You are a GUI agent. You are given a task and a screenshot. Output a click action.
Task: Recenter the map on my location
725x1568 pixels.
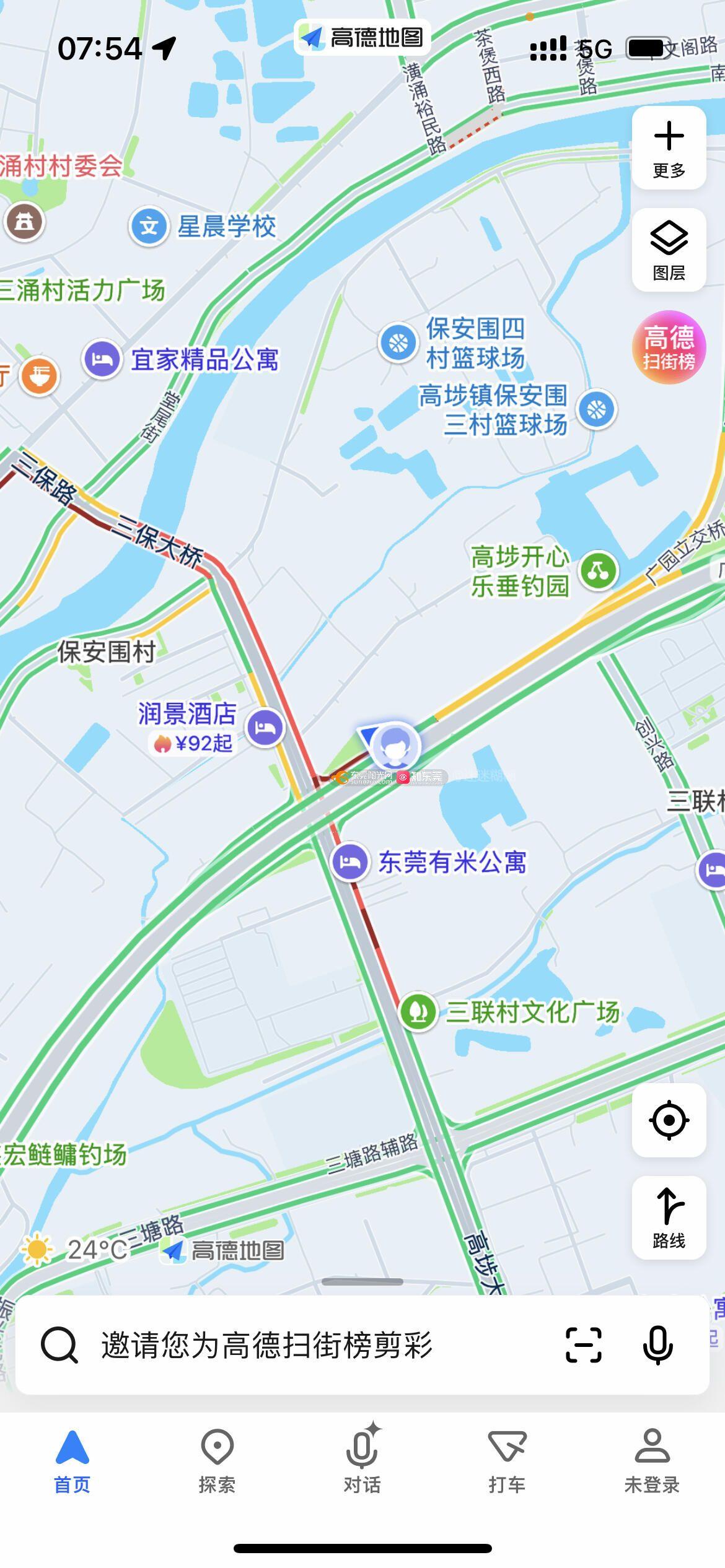pyautogui.click(x=669, y=1120)
